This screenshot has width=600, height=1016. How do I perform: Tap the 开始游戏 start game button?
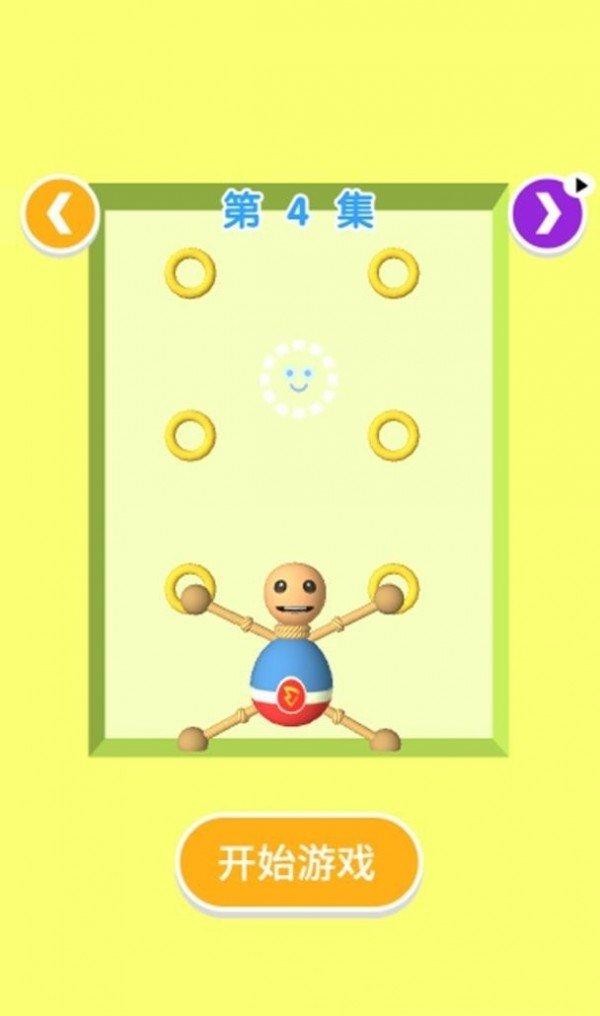pos(298,863)
